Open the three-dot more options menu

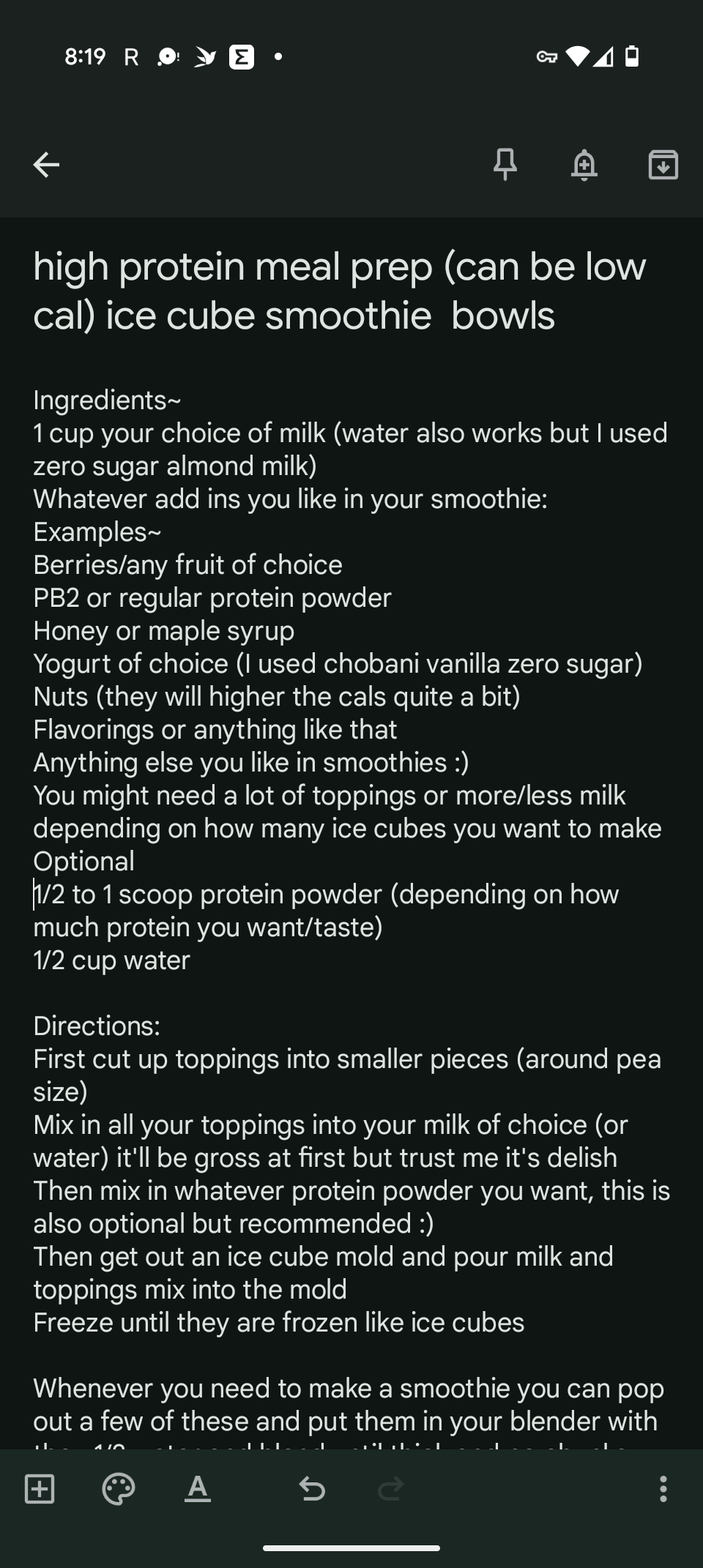[663, 1489]
